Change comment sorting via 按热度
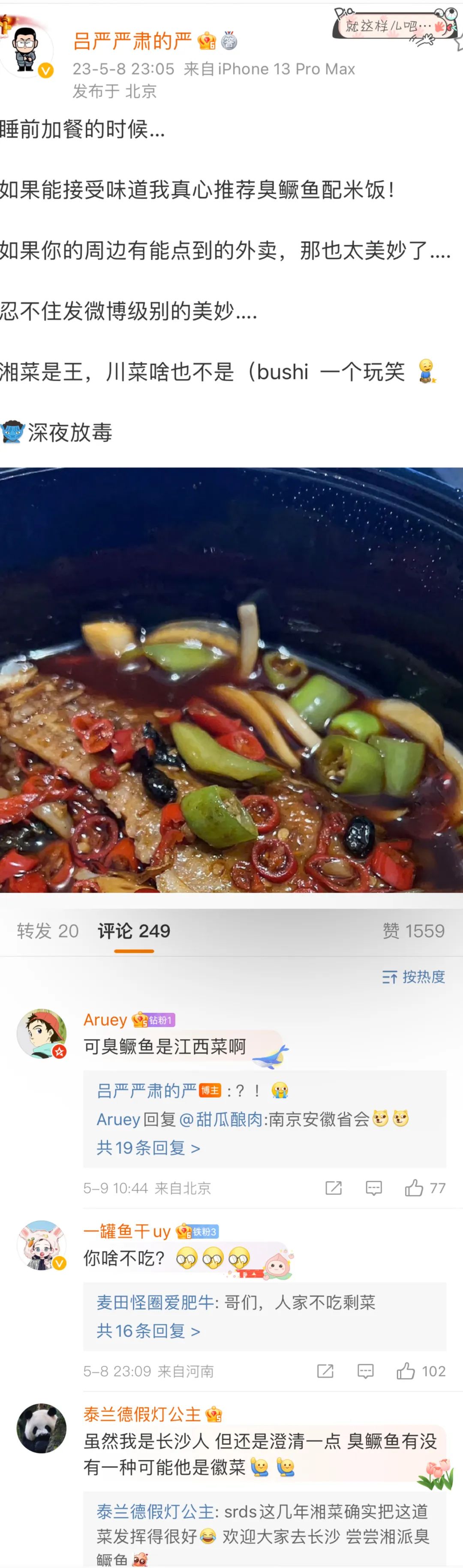The width and height of the screenshot is (463, 1568). 414,977
